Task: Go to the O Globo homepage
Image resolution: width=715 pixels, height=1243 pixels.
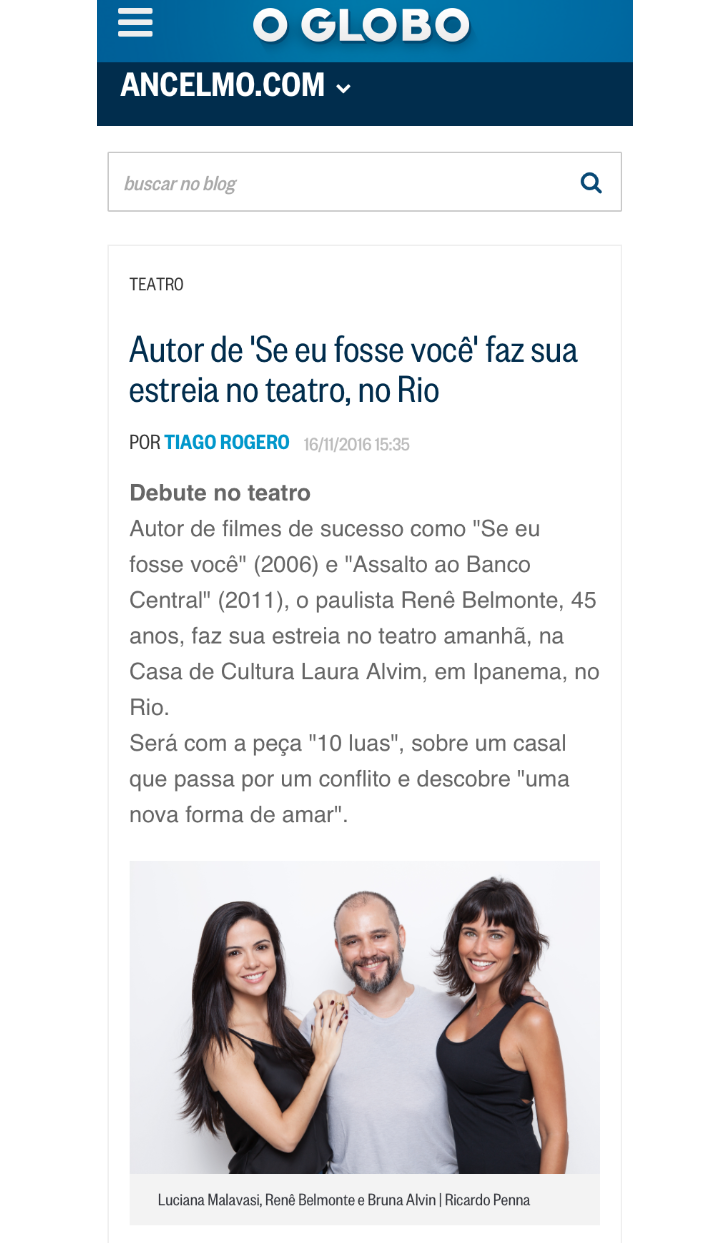Action: click(361, 25)
